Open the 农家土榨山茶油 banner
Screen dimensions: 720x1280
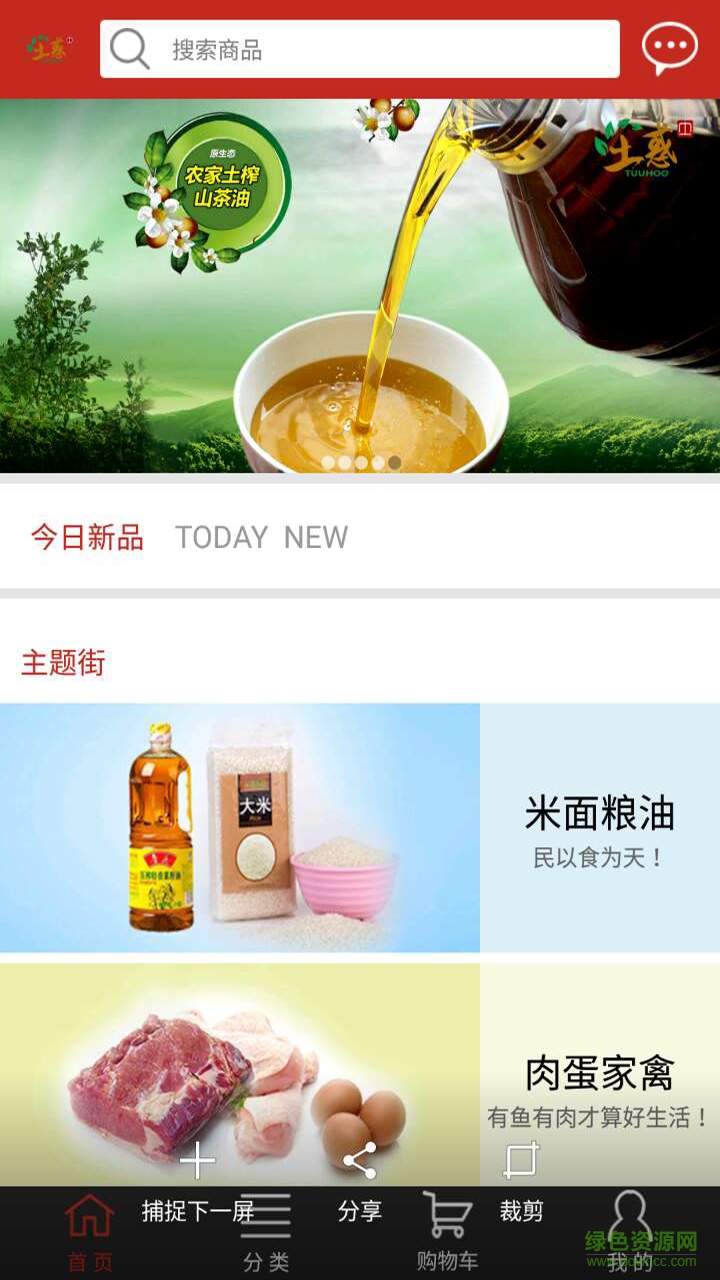coord(360,285)
